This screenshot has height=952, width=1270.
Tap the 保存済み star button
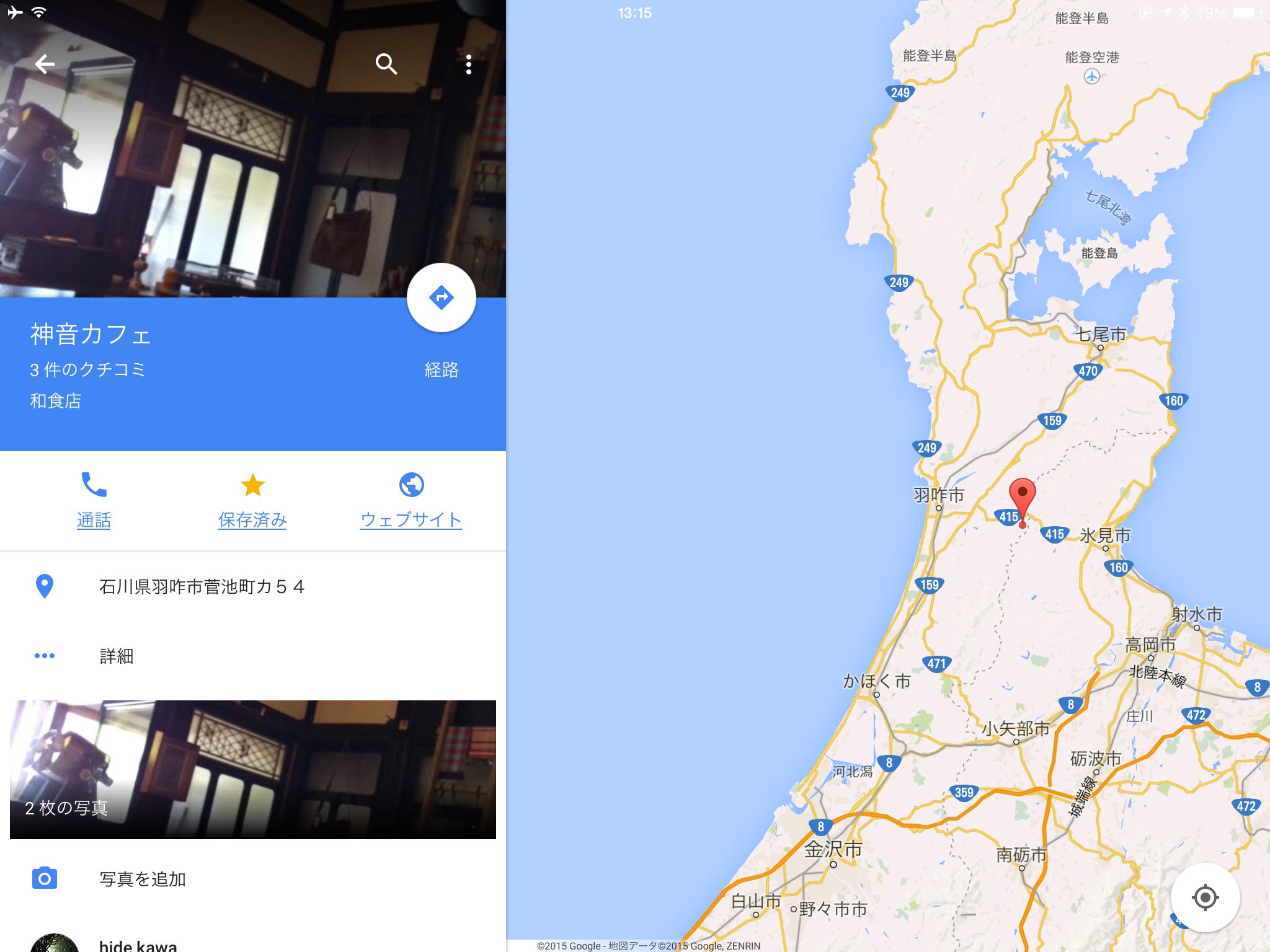[x=252, y=500]
